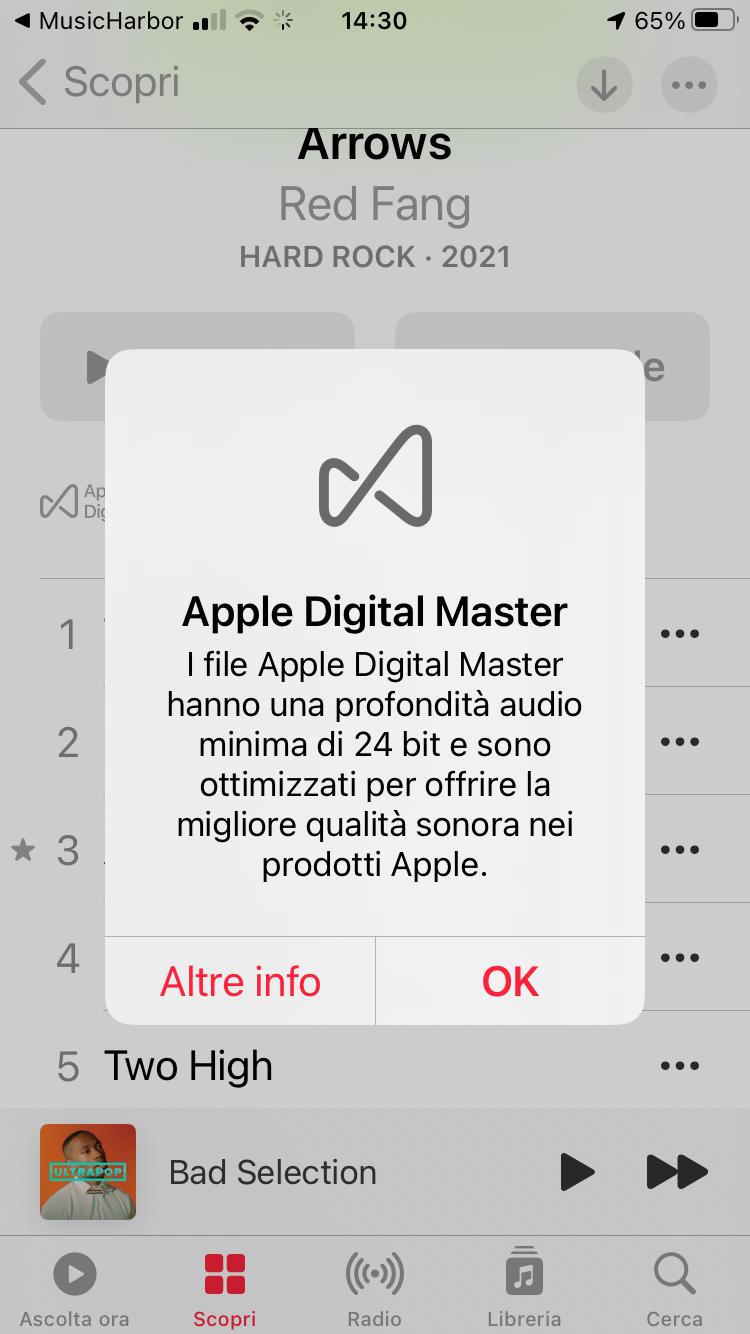This screenshot has height=1334, width=750.
Task: Switch to the Radio tab
Action: click(x=375, y=1288)
